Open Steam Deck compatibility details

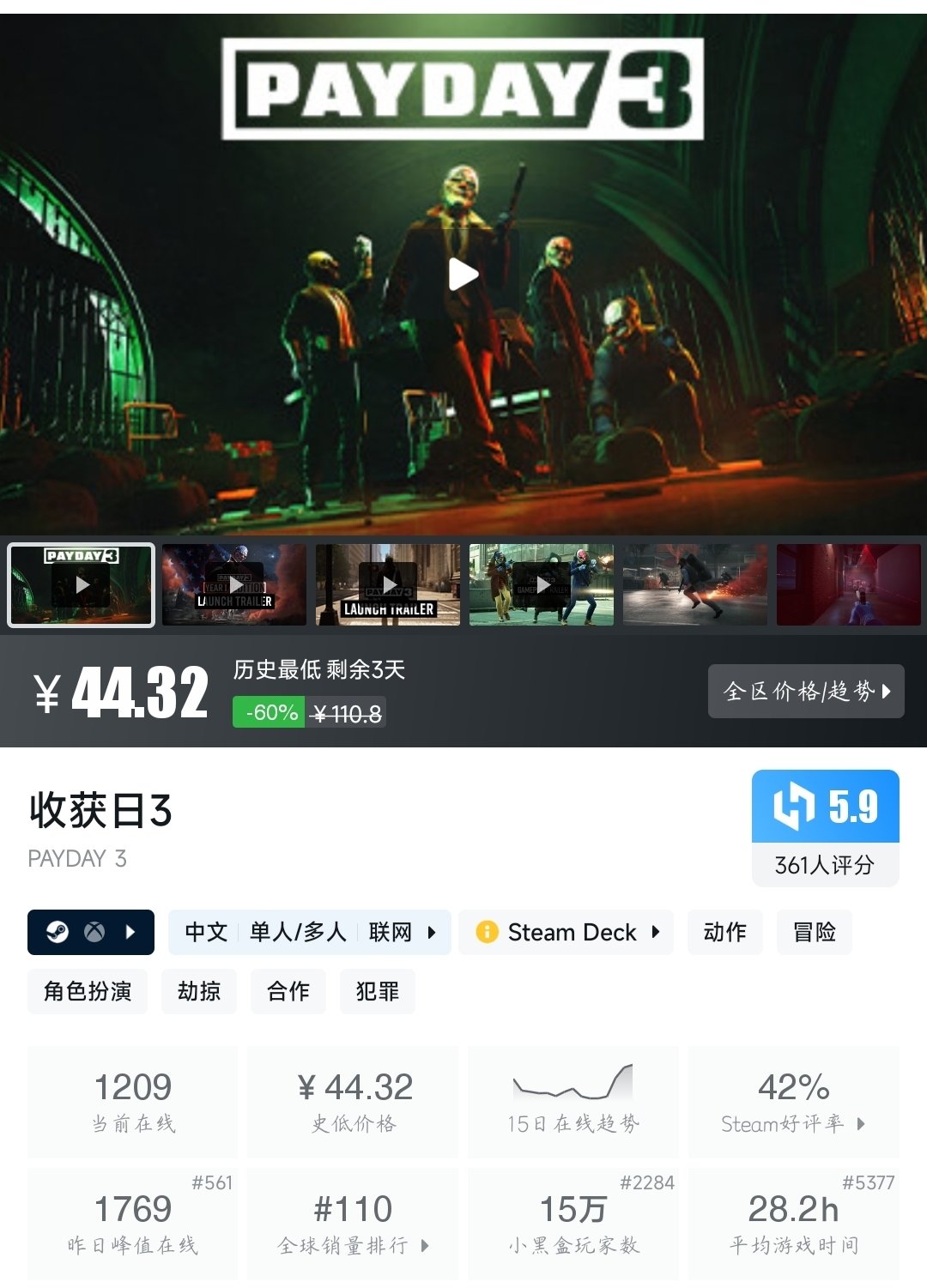pyautogui.click(x=566, y=932)
